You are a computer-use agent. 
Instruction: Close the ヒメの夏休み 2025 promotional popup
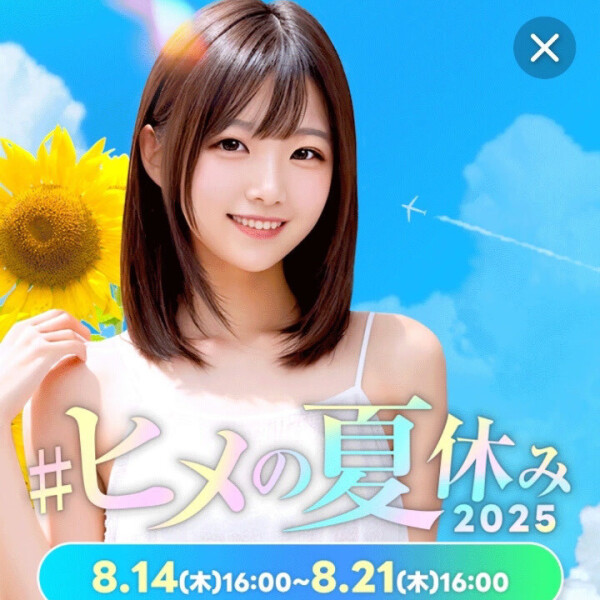544,48
